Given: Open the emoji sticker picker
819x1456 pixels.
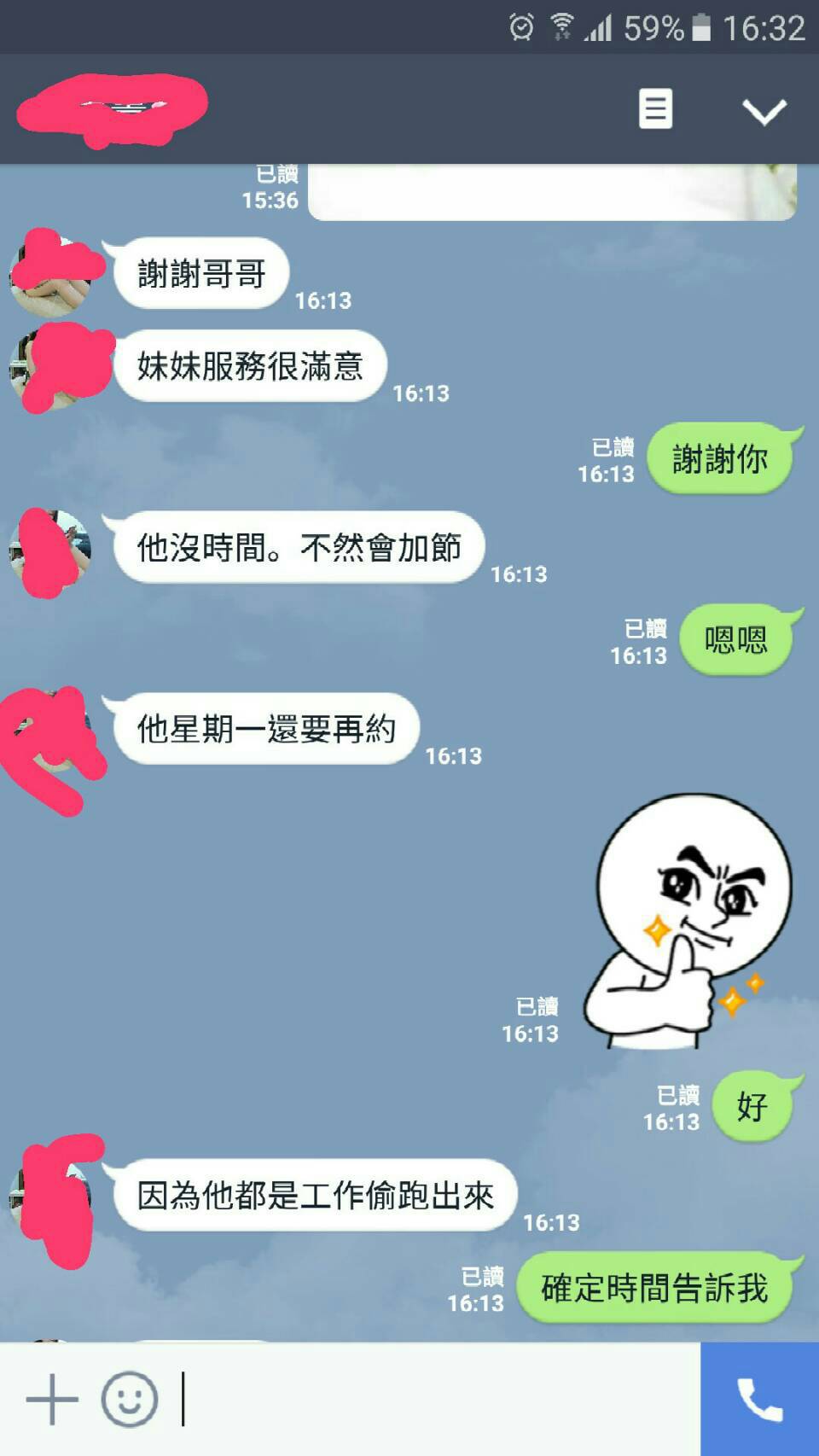Looking at the screenshot, I should (130, 1400).
